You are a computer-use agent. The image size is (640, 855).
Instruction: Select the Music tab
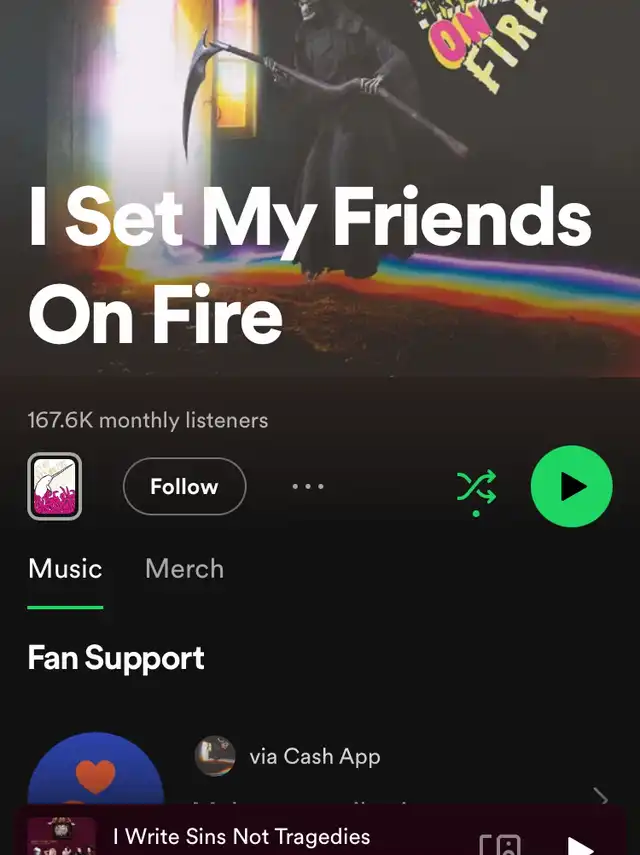65,569
